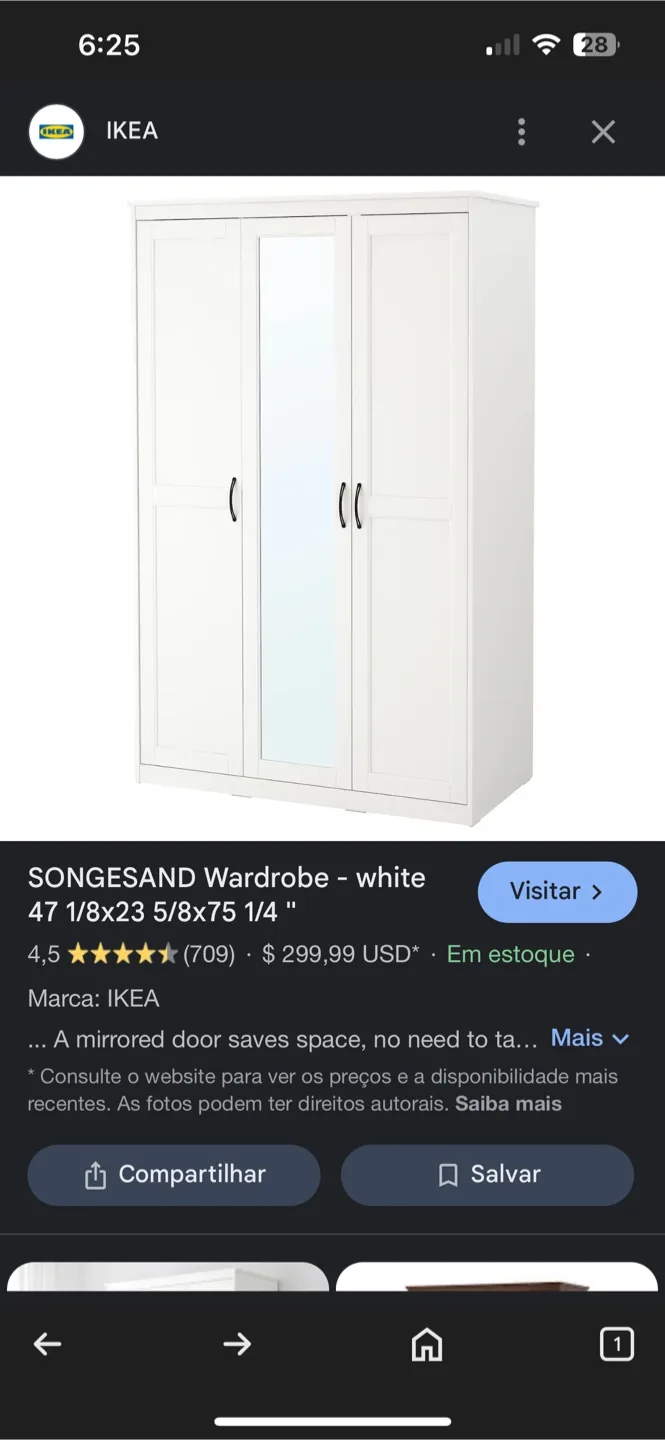Open the Saiba mais link
Viewport: 665px width, 1440px height.
[508, 1104]
